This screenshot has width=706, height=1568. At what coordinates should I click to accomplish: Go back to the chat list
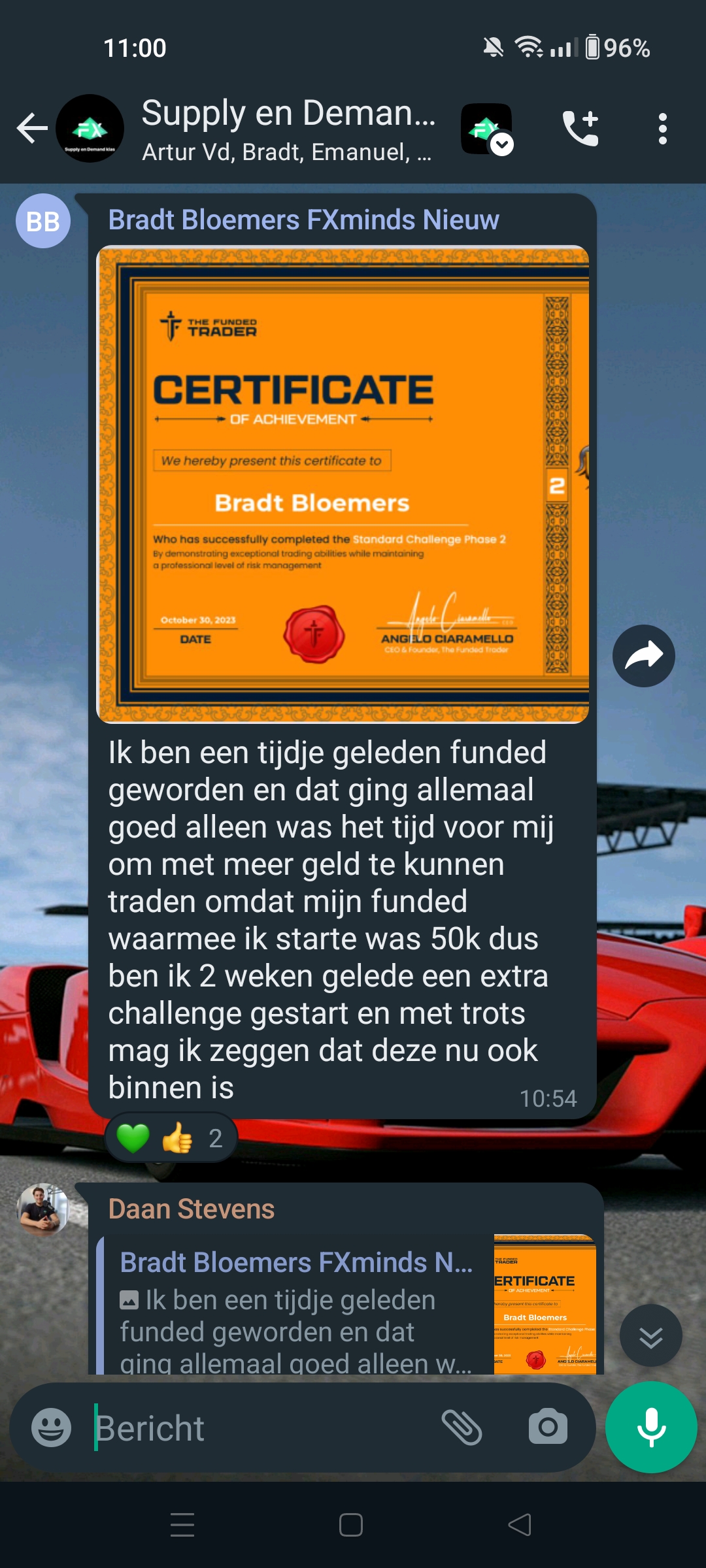coord(32,128)
